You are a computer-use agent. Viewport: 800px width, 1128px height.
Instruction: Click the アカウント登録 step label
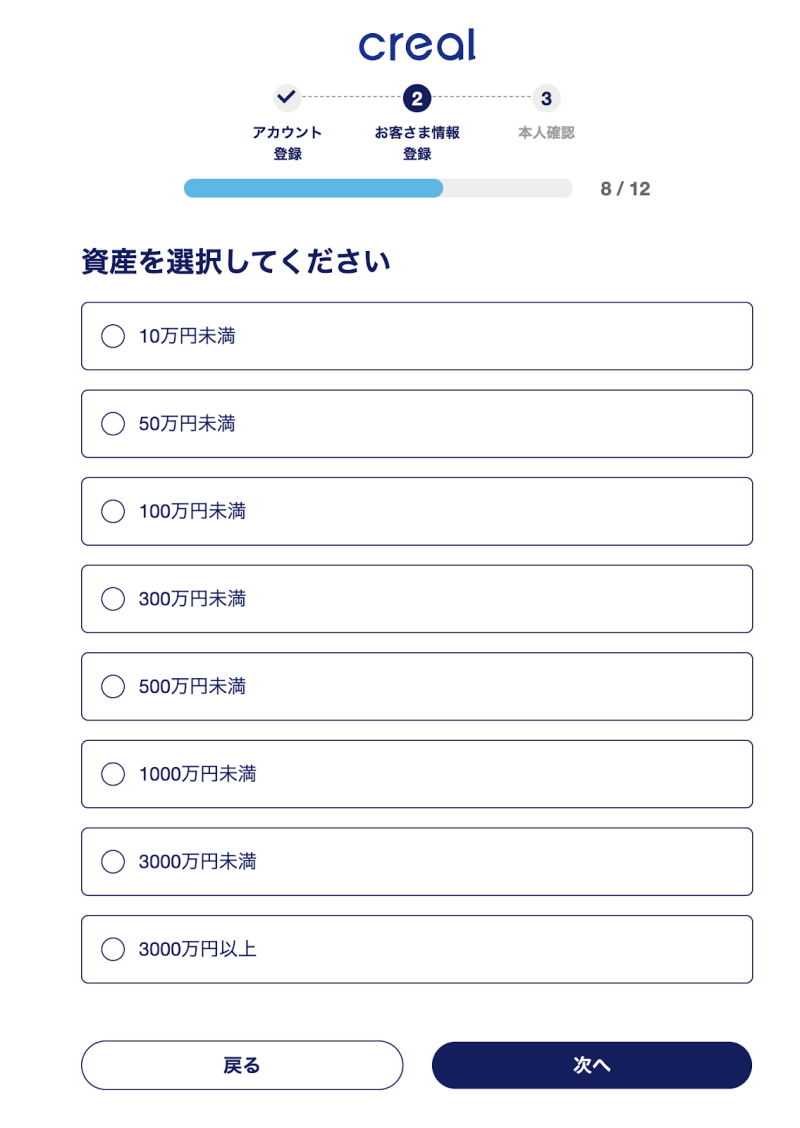tap(287, 140)
